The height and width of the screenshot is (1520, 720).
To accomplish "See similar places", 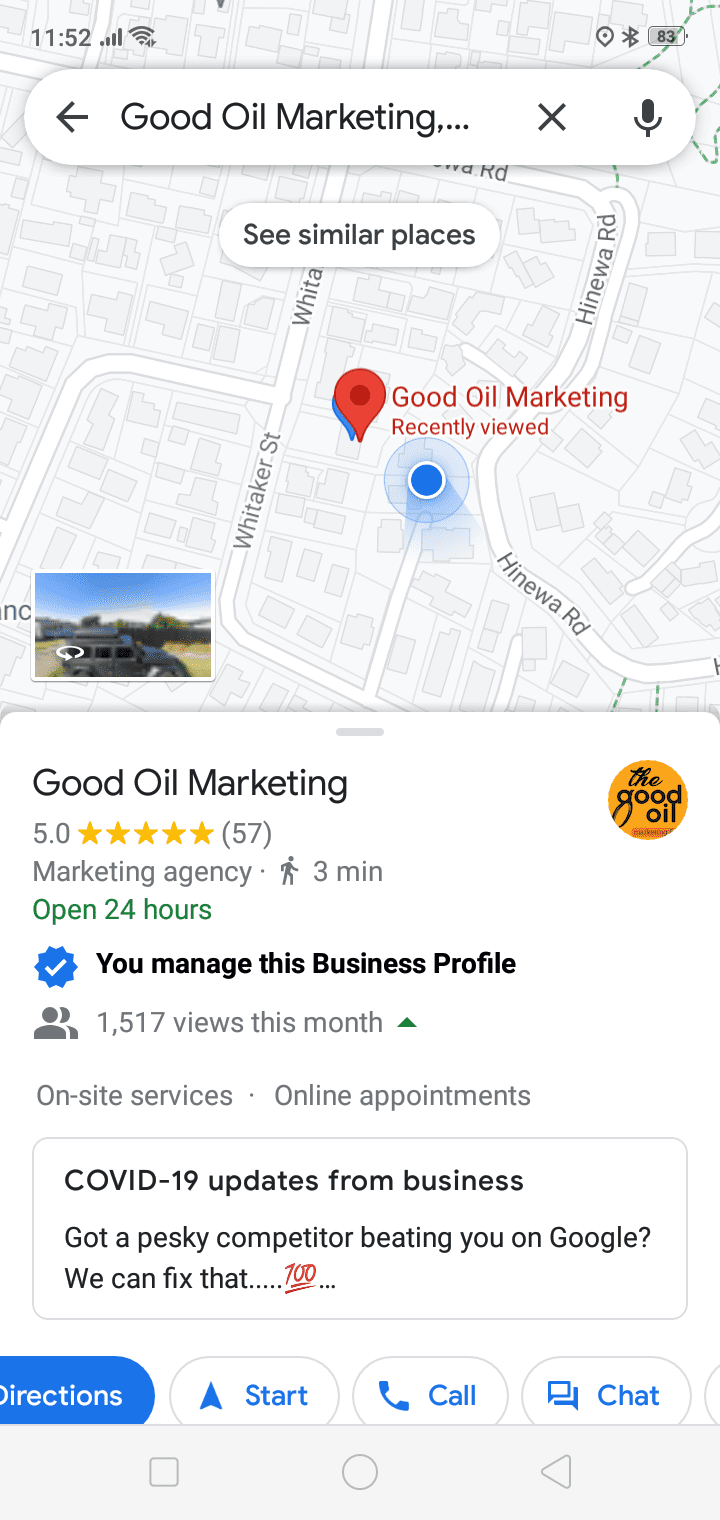I will (x=359, y=235).
